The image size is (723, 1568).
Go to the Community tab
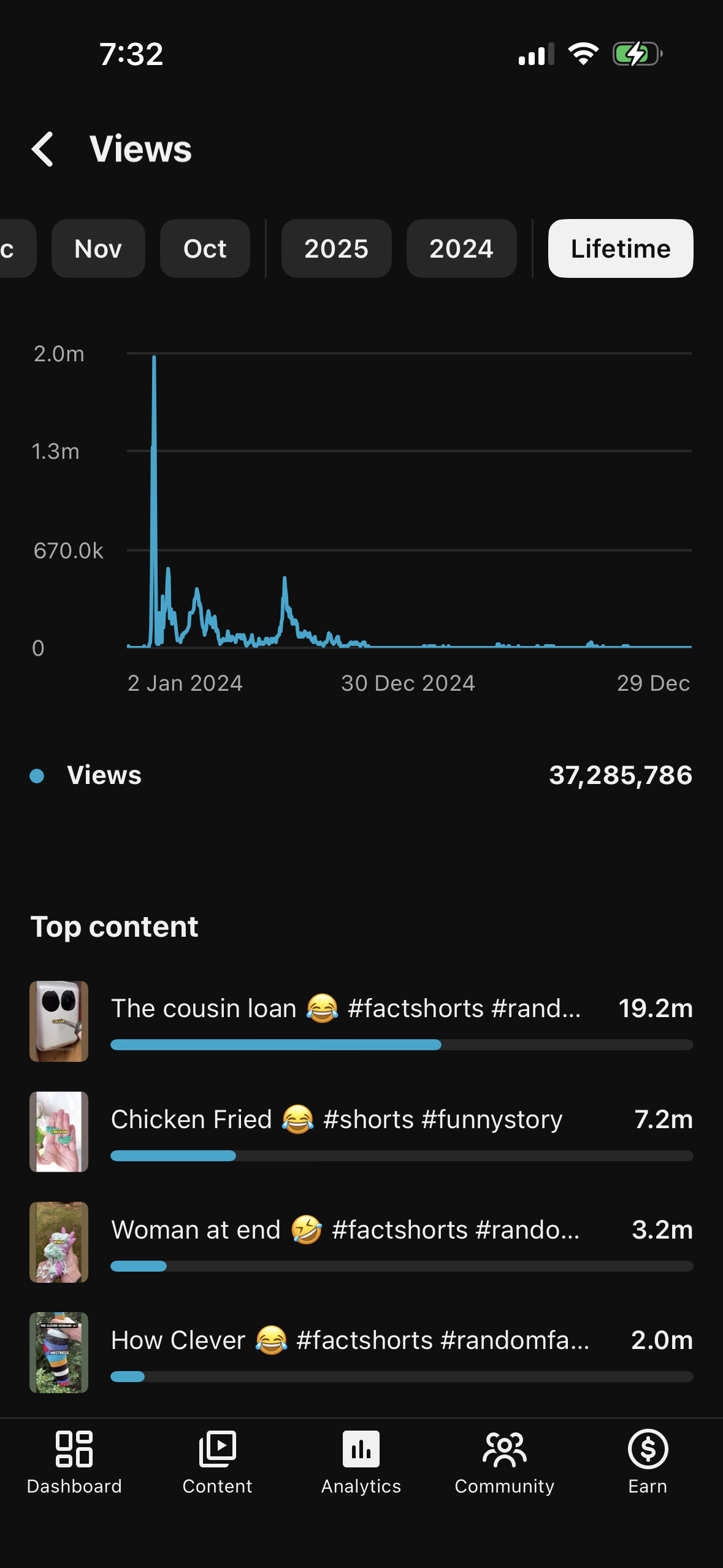pyautogui.click(x=504, y=1462)
